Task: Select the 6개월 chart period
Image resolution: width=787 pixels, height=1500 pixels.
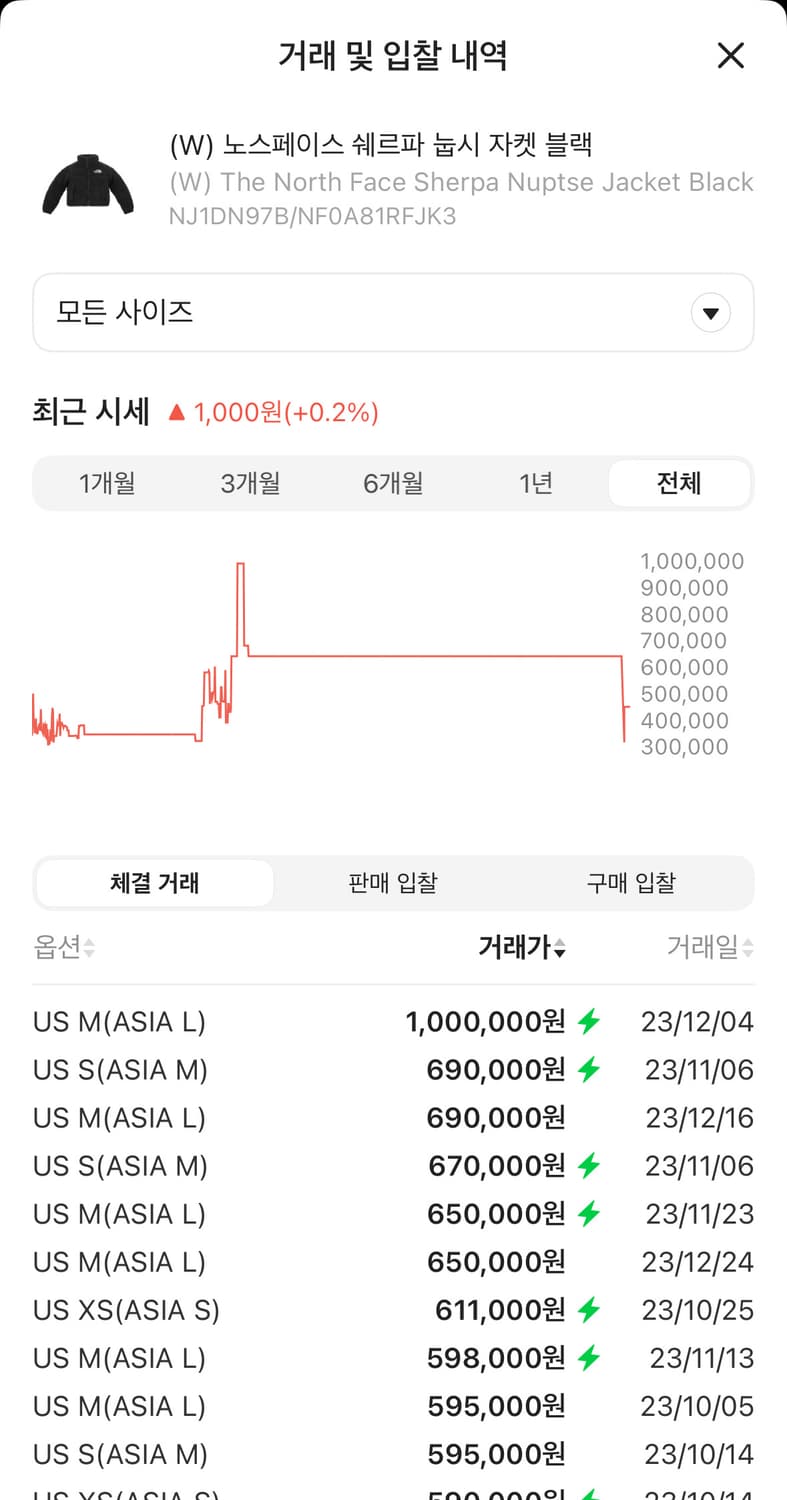Action: 393,483
